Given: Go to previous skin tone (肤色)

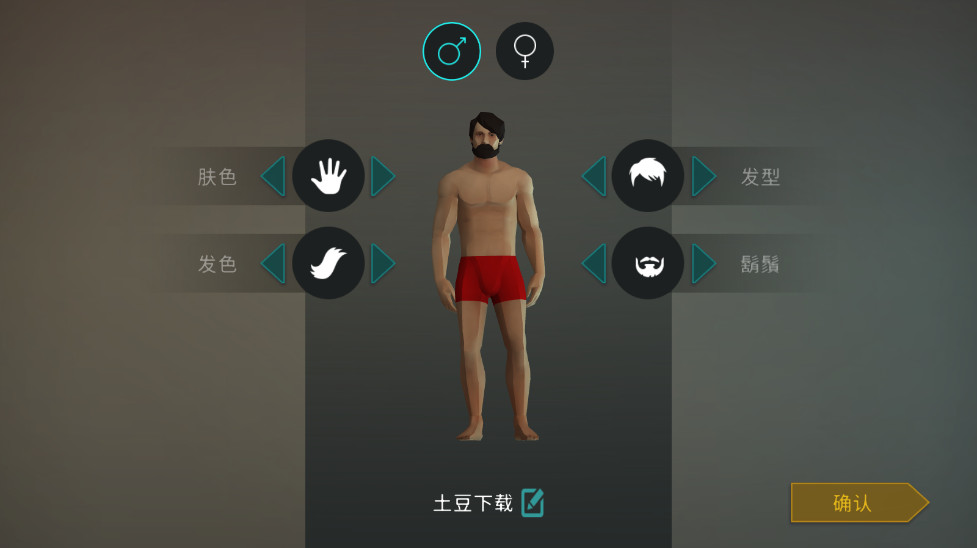Looking at the screenshot, I should pyautogui.click(x=272, y=176).
